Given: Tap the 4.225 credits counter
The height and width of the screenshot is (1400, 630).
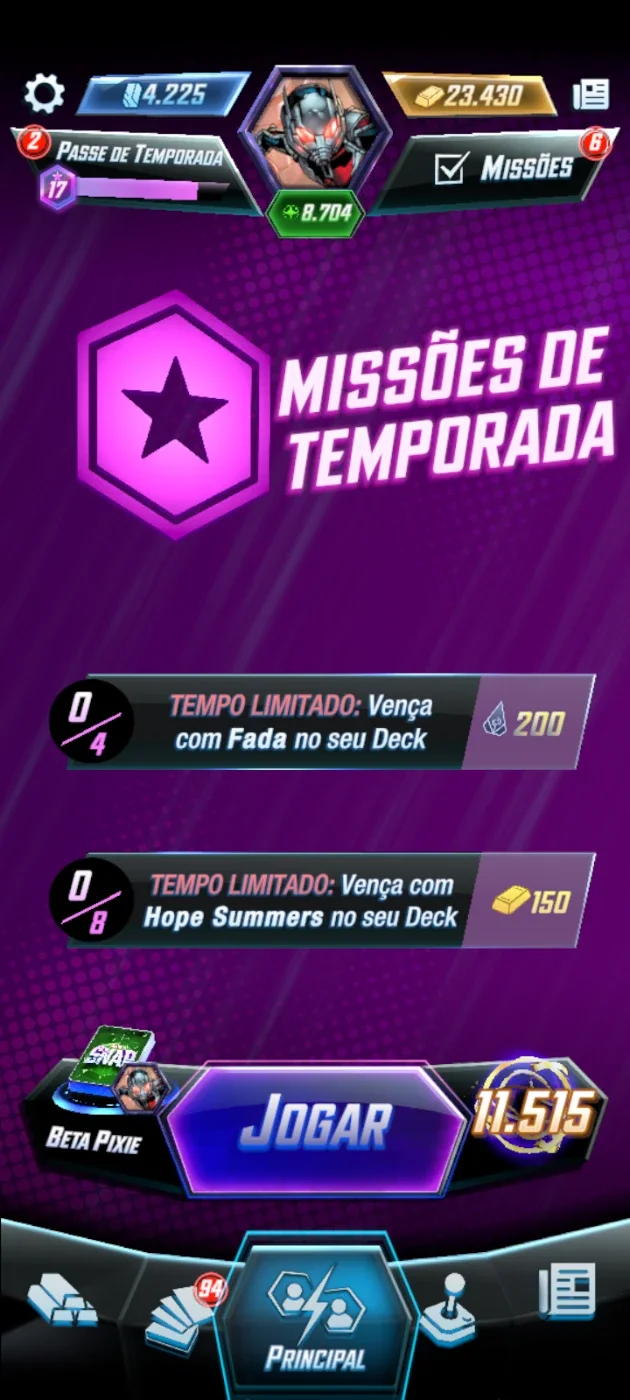Looking at the screenshot, I should 163,95.
